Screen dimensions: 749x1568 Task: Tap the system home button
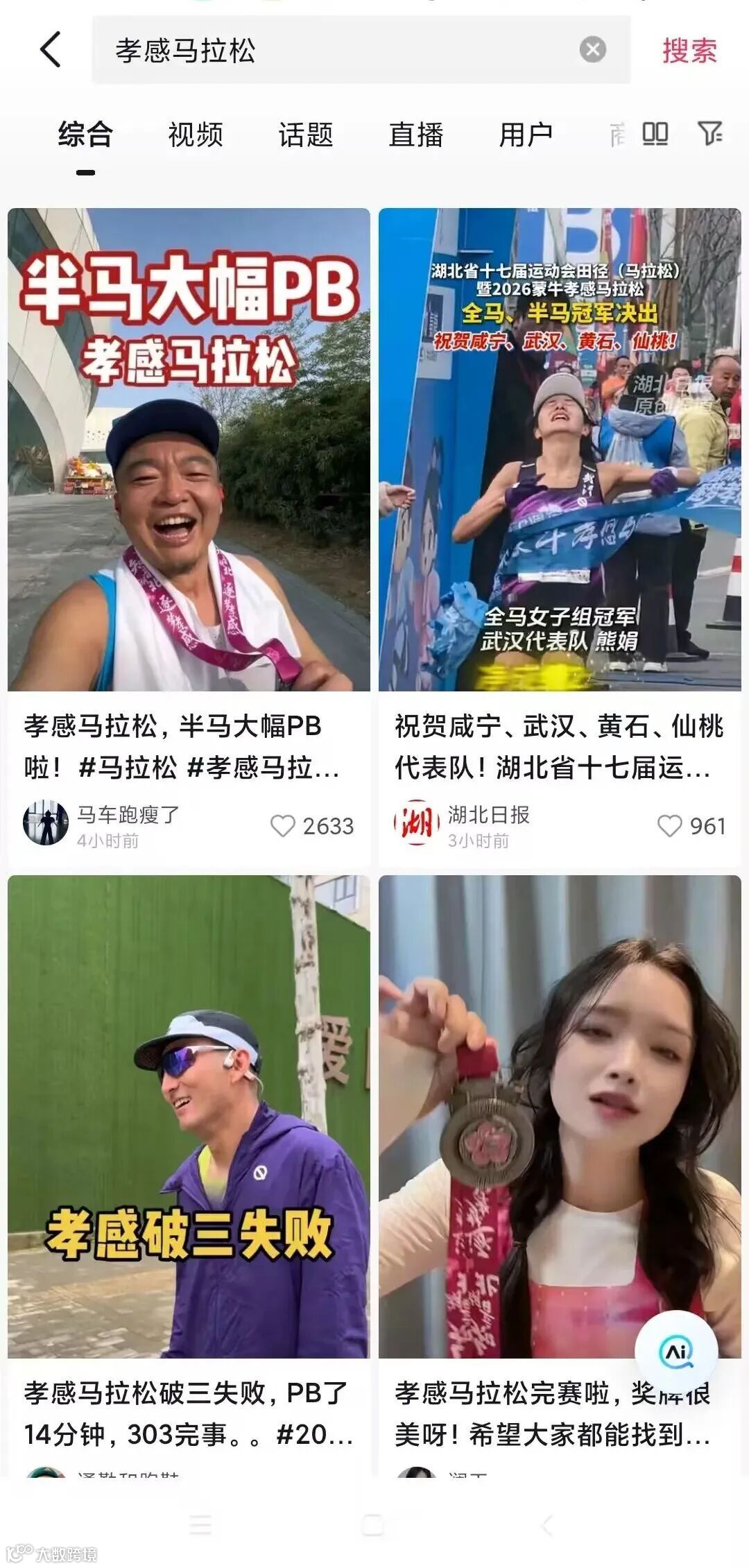tap(373, 1525)
